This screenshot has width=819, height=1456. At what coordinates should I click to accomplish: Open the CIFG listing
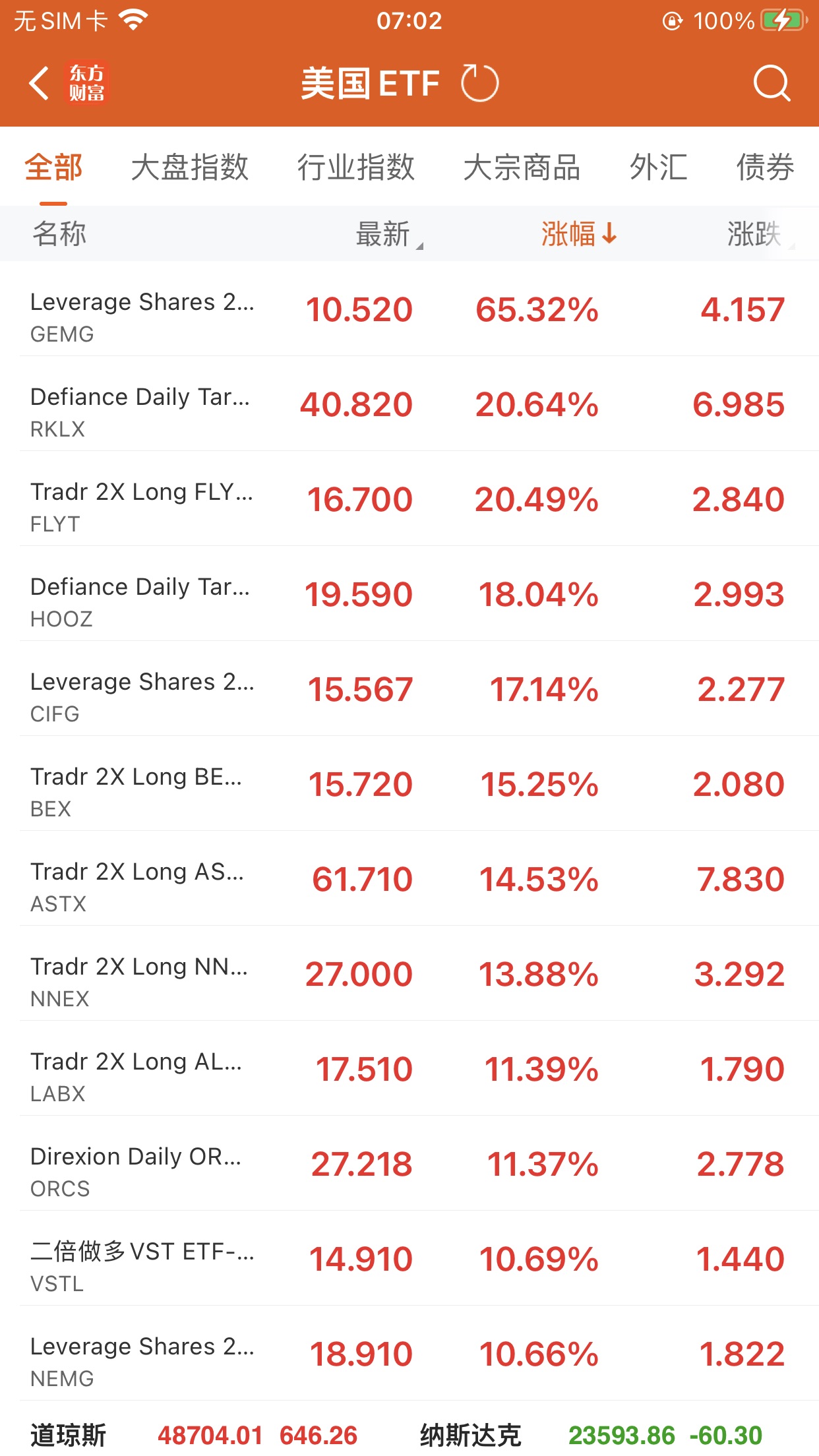click(x=409, y=690)
